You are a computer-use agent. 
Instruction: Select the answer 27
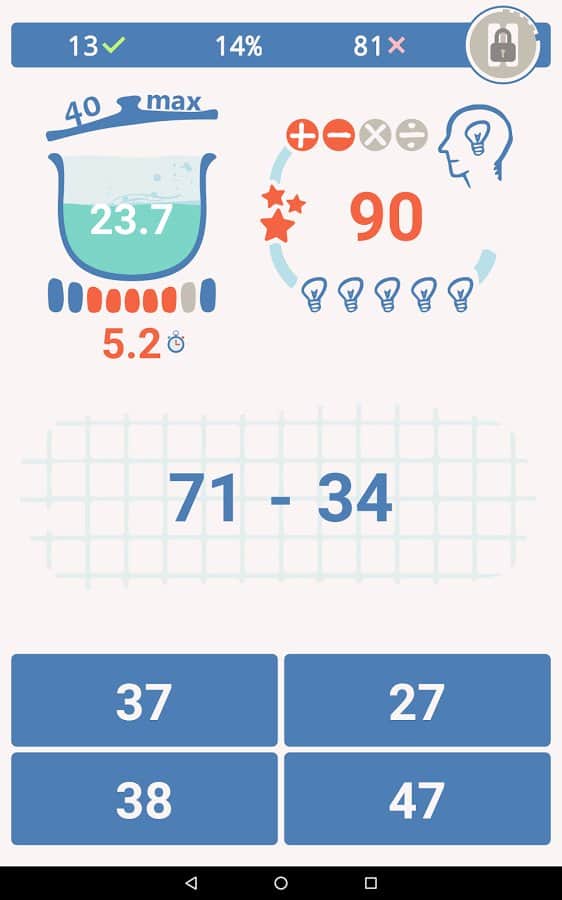click(x=417, y=700)
